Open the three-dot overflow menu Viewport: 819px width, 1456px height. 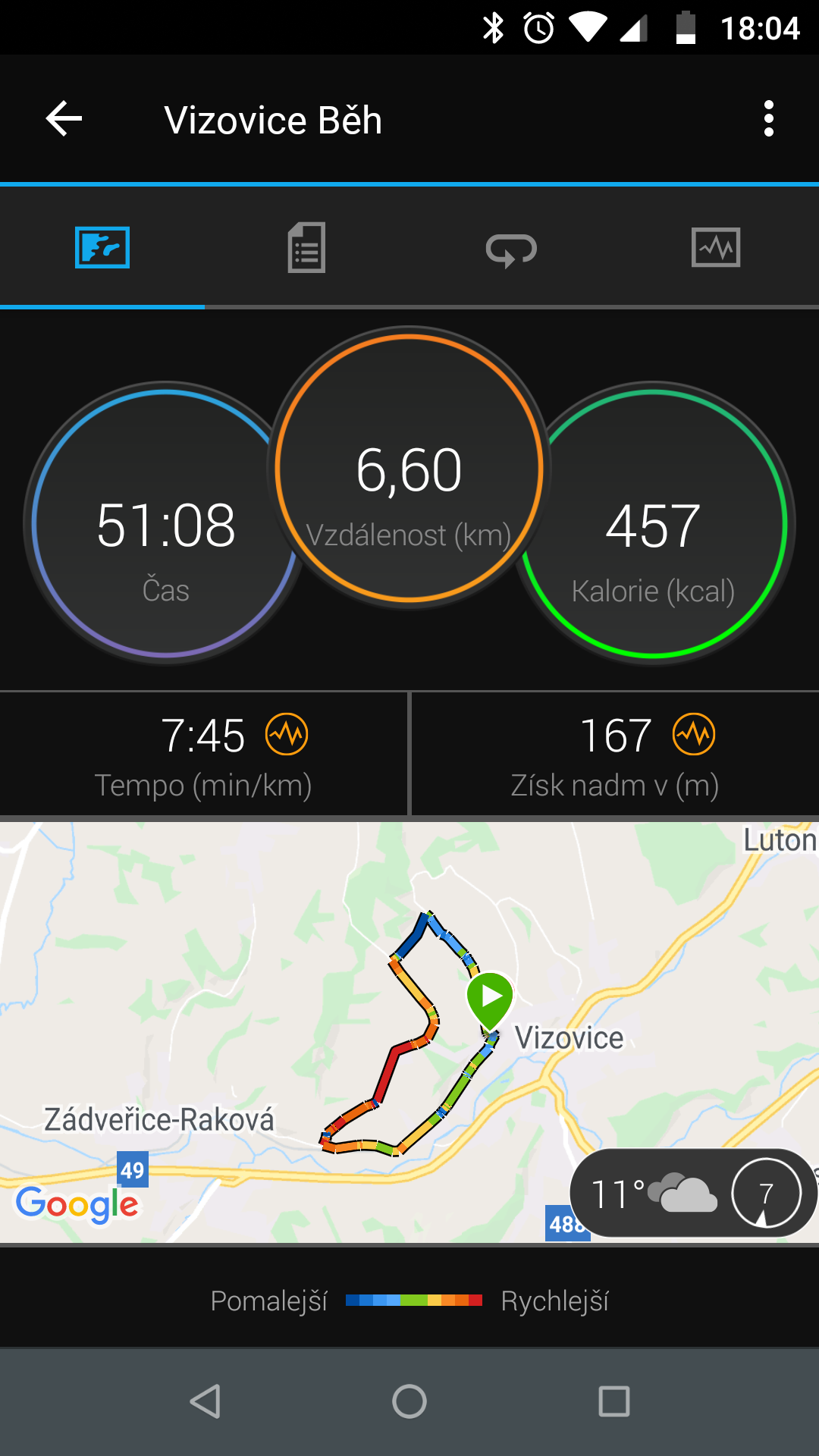[769, 119]
